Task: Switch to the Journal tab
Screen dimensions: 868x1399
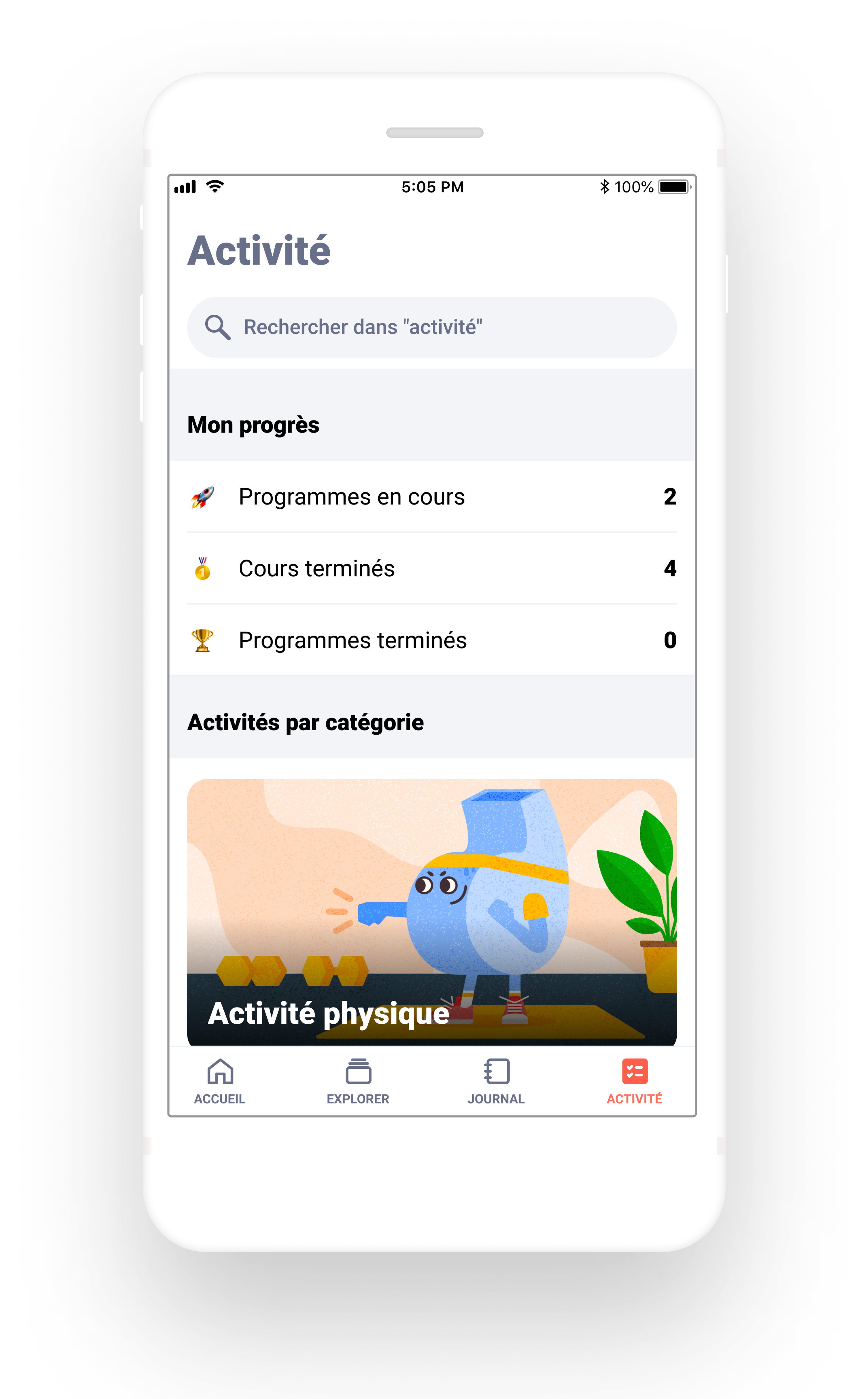Action: tap(496, 1082)
